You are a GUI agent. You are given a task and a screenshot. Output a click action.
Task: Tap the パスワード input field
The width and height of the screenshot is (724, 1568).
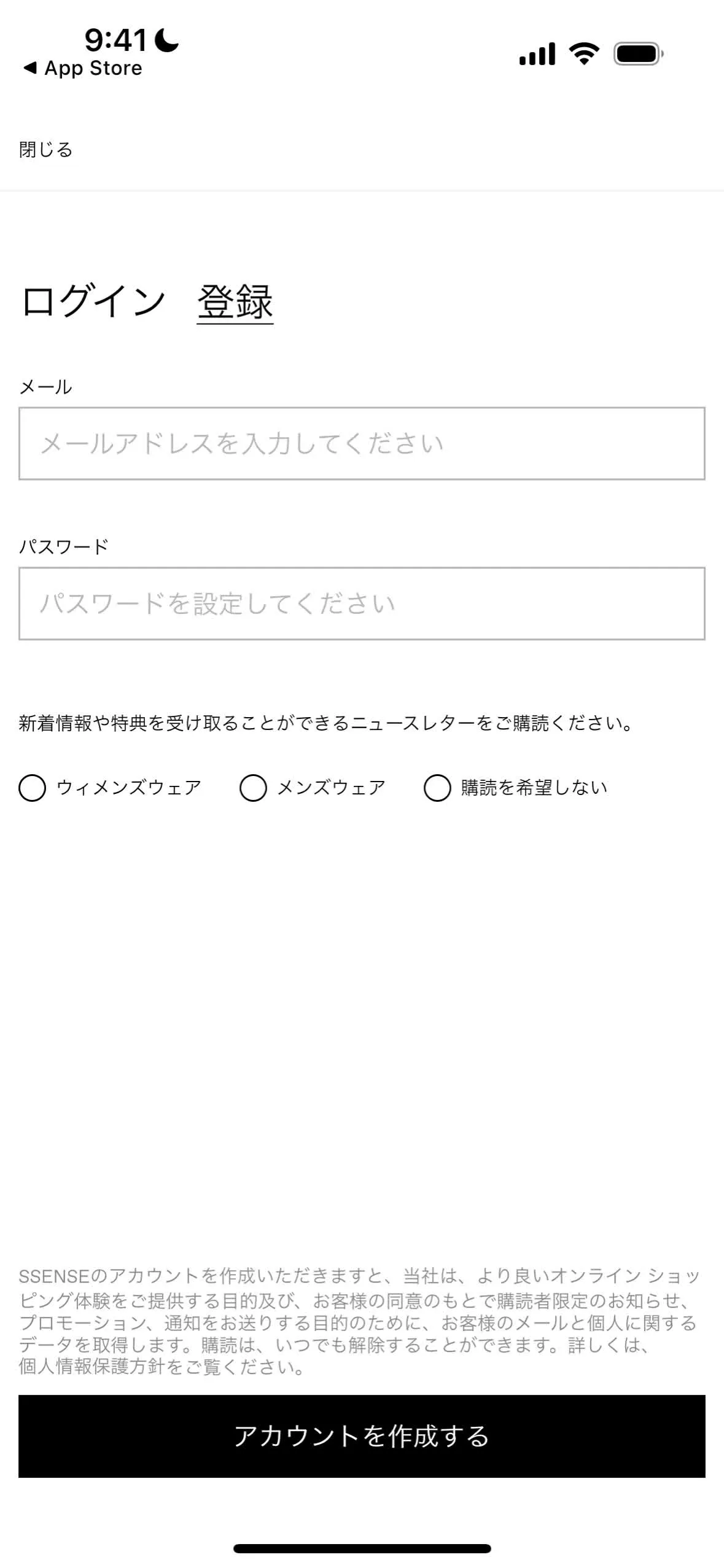tap(362, 604)
